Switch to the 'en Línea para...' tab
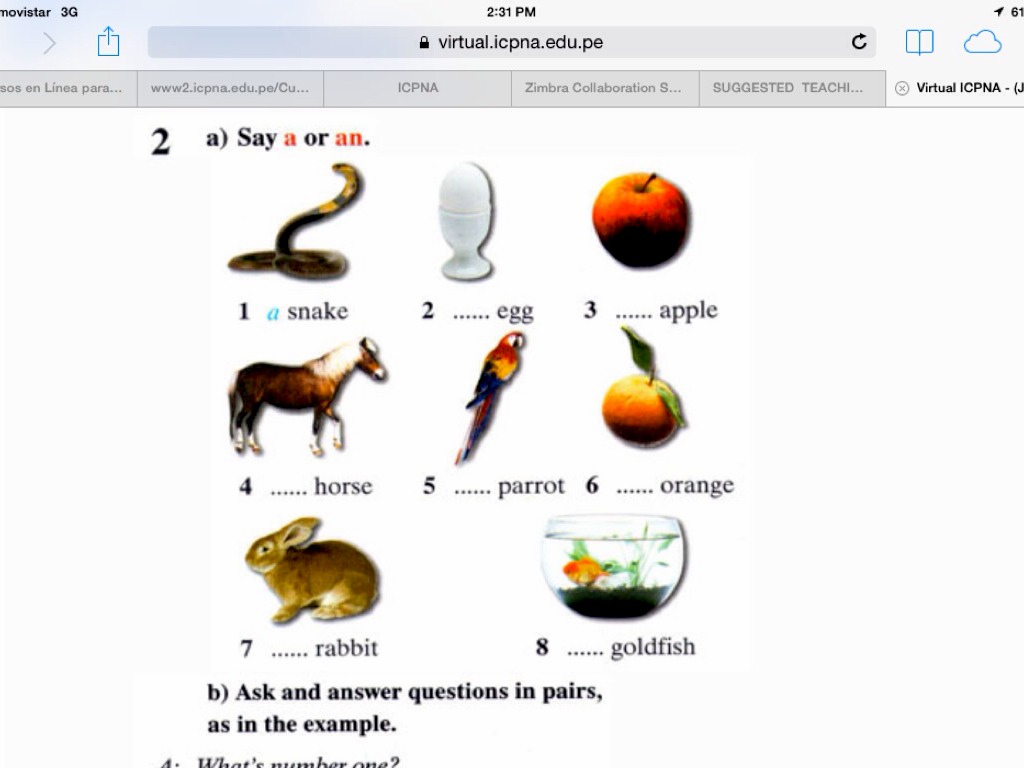The height and width of the screenshot is (768, 1024). tap(66, 88)
